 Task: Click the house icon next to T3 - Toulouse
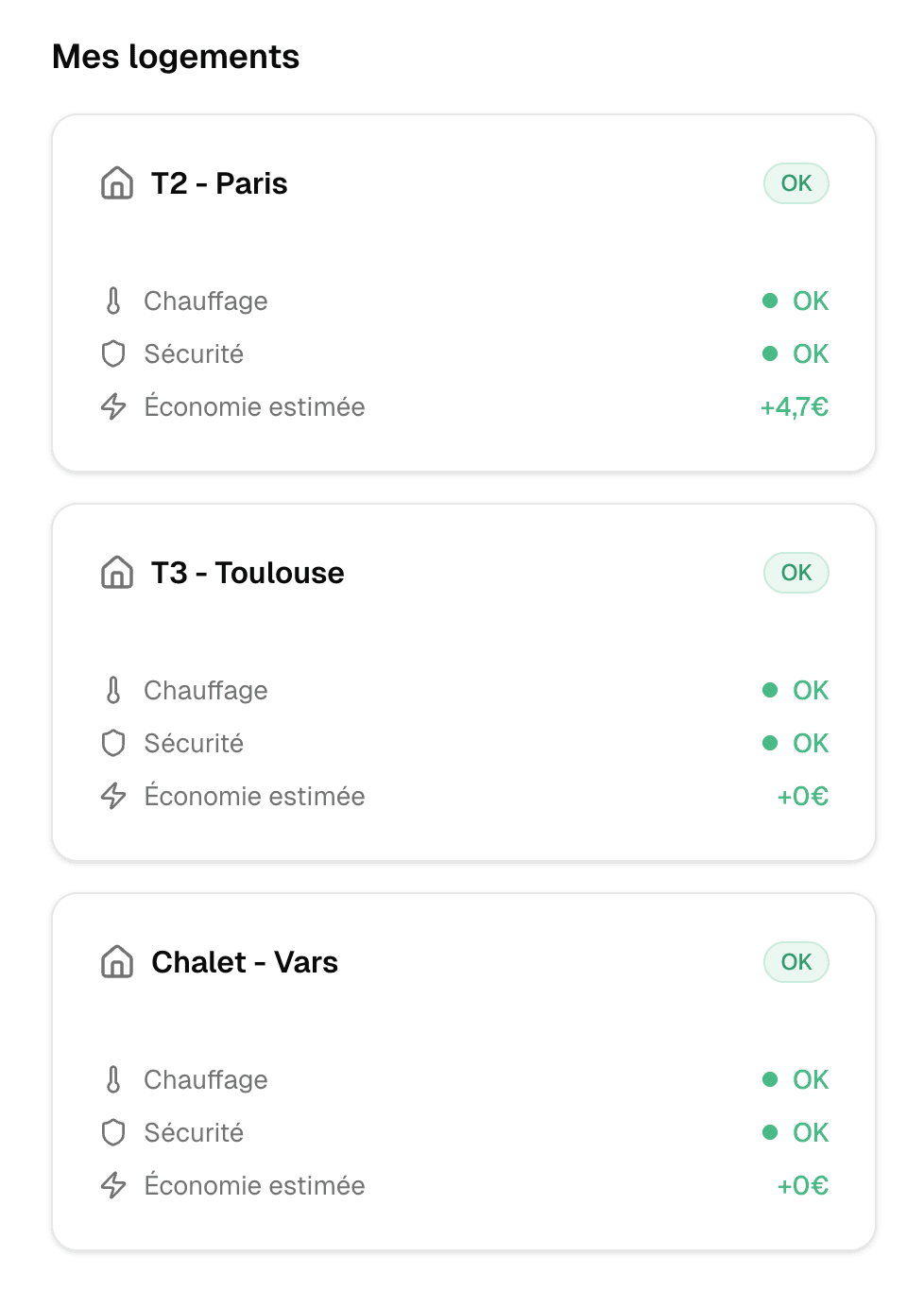click(x=115, y=573)
